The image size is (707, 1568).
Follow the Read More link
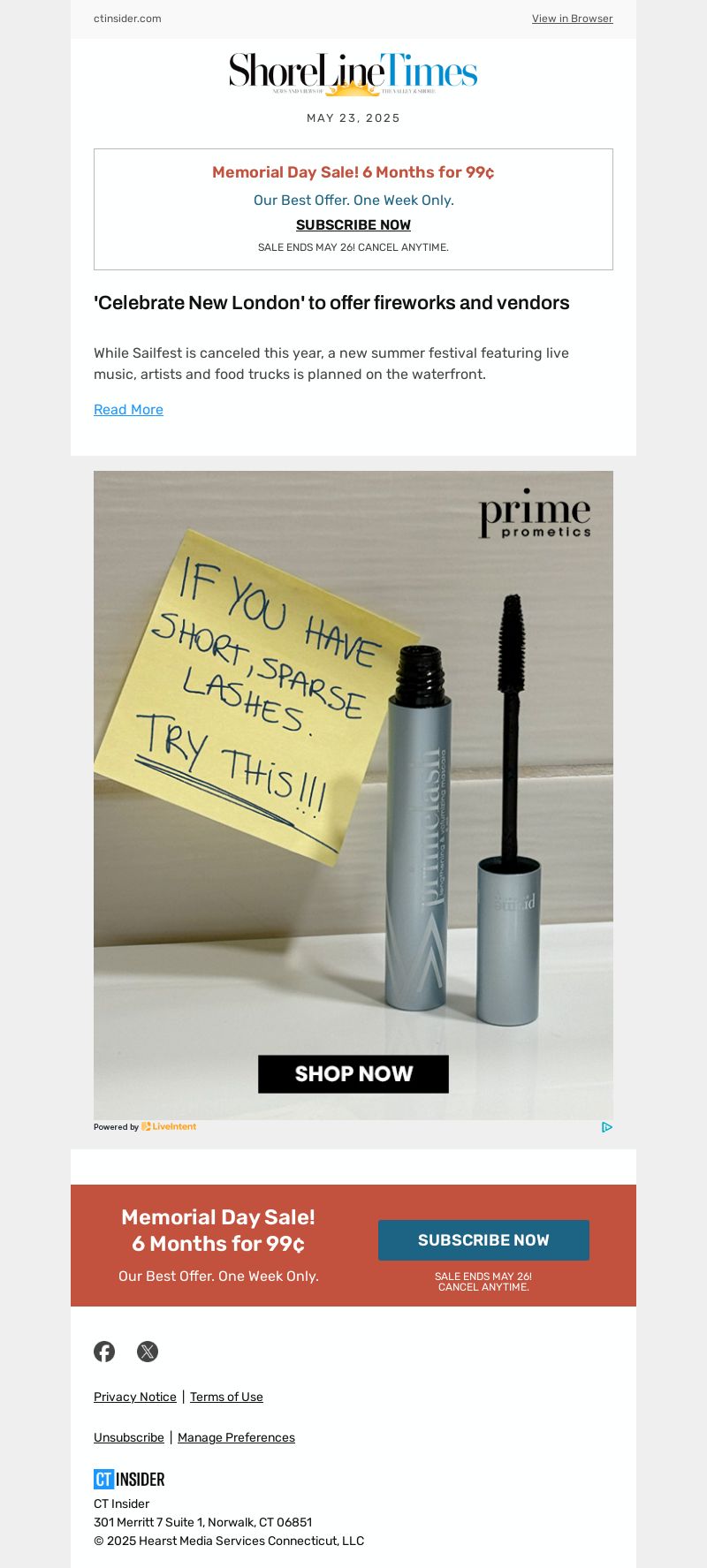point(128,410)
